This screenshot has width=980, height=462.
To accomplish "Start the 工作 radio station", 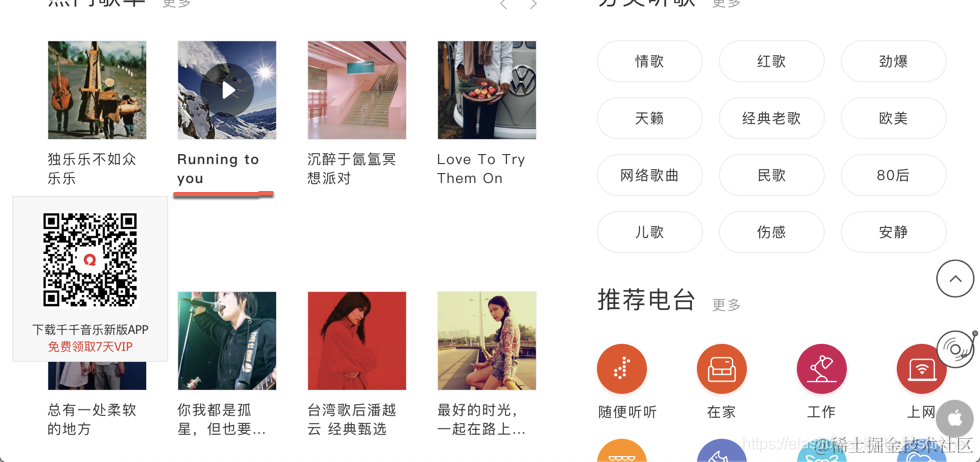I will click(x=822, y=369).
